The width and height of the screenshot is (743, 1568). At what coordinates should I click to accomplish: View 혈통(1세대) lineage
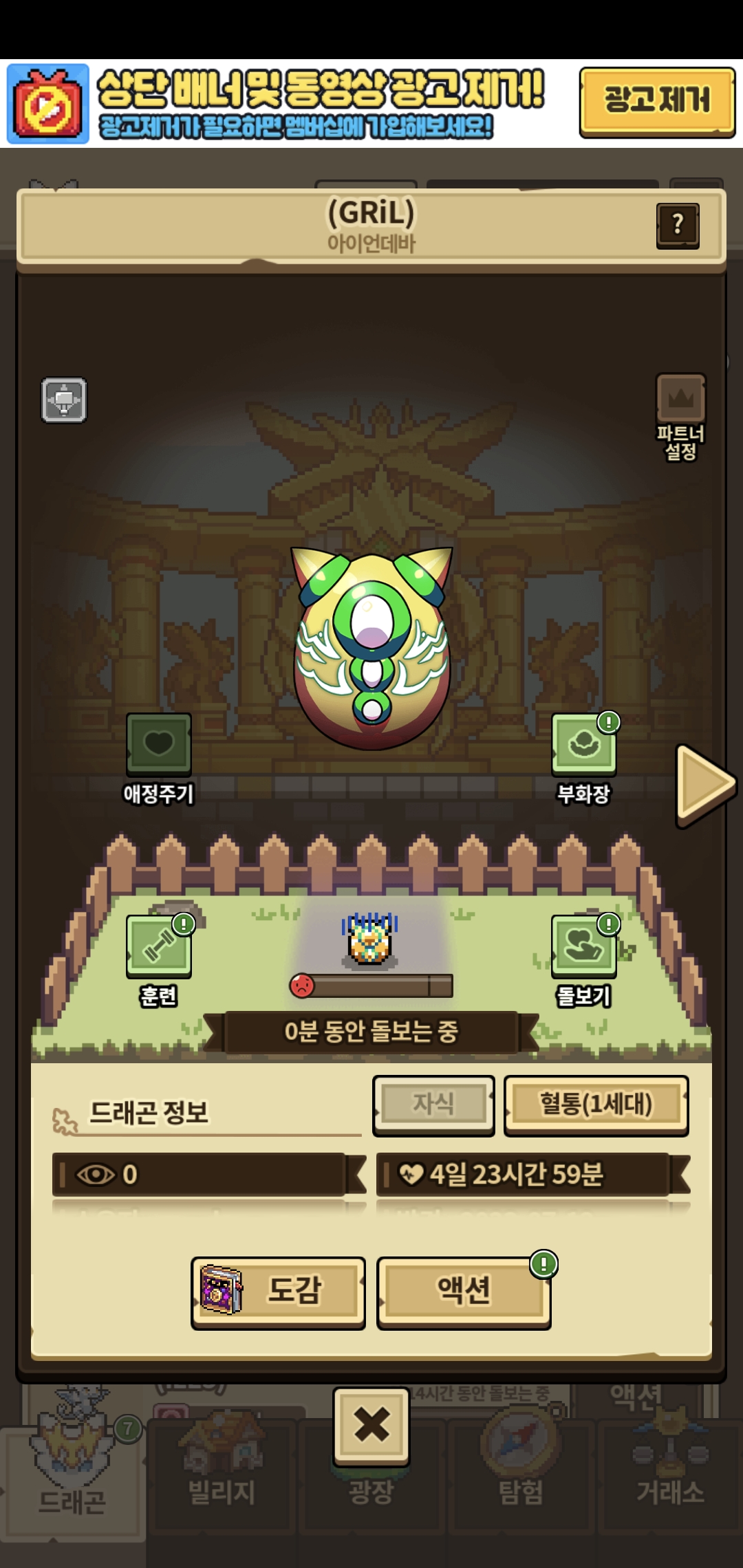(x=596, y=1104)
